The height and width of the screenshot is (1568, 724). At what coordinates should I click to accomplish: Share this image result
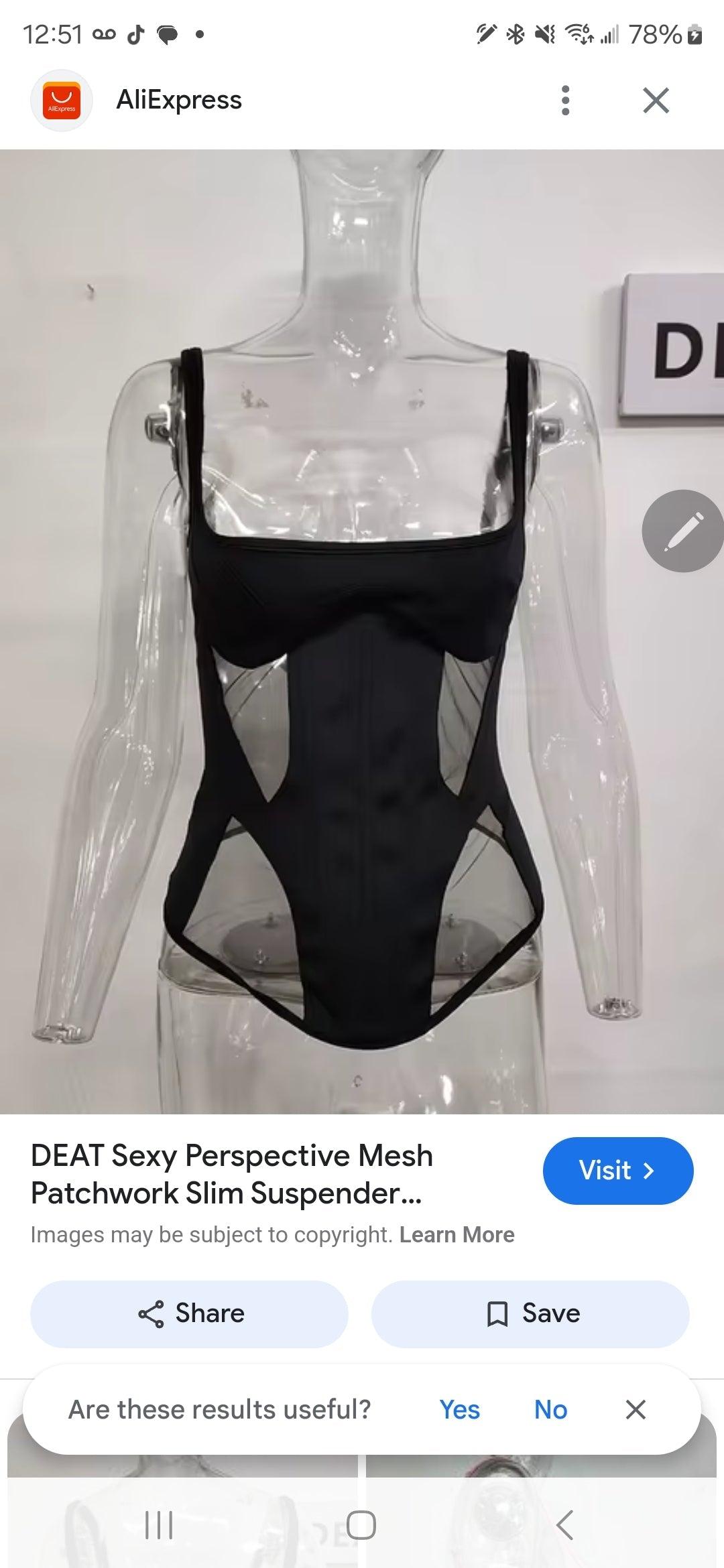click(190, 1314)
